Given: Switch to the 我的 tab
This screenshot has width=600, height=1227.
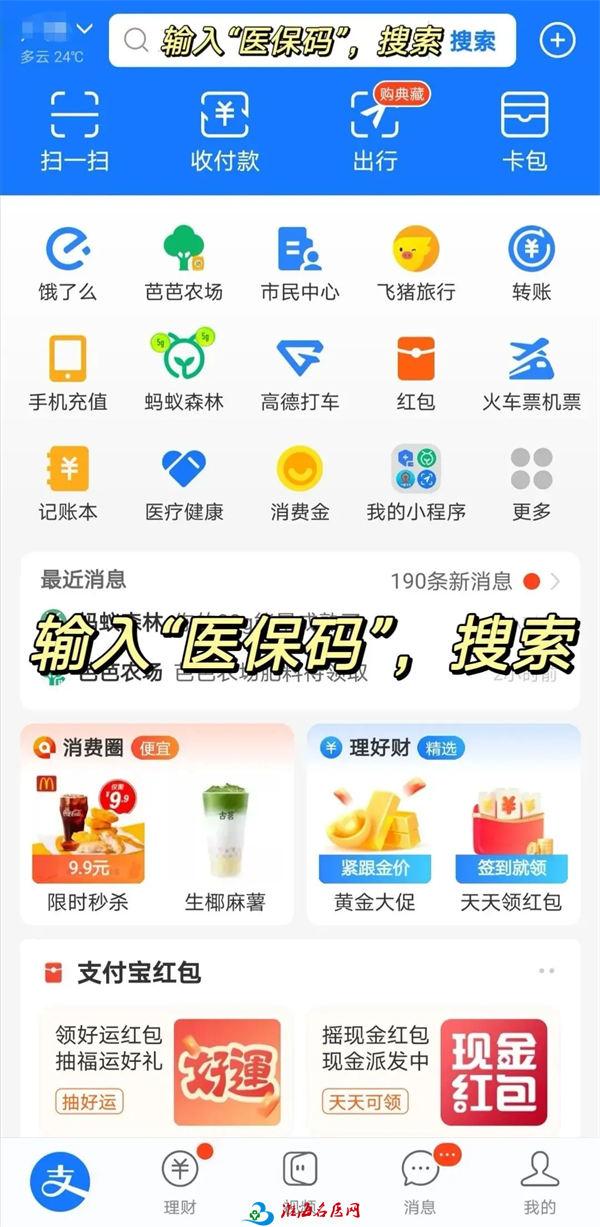Looking at the screenshot, I should [x=539, y=1180].
